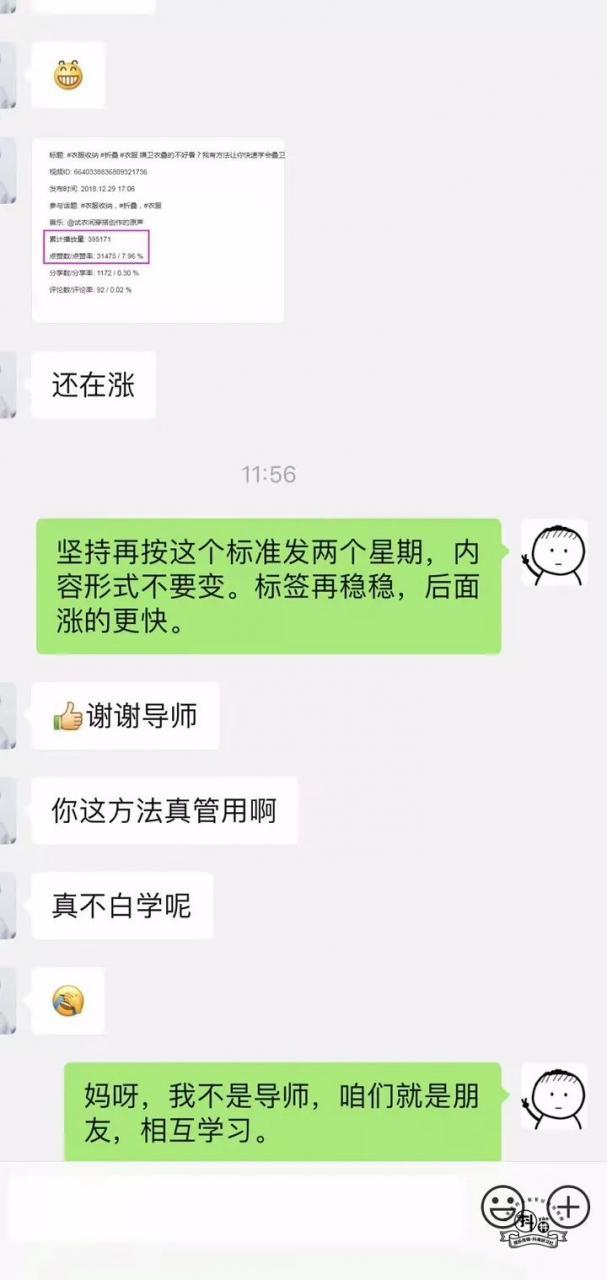
Task: Open the shared video statistics image
Action: pos(158,231)
